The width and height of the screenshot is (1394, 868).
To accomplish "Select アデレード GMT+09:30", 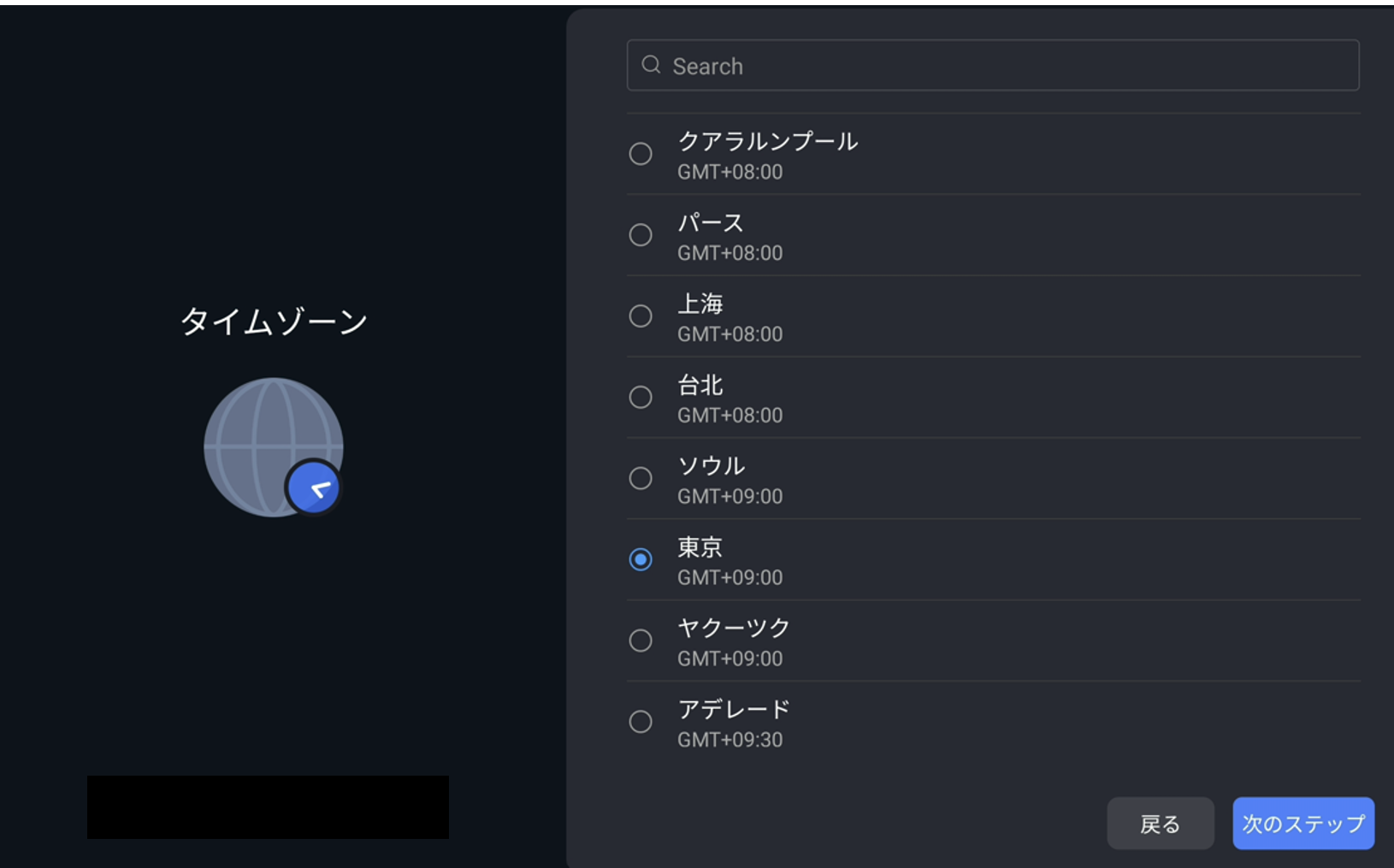I will tap(641, 722).
